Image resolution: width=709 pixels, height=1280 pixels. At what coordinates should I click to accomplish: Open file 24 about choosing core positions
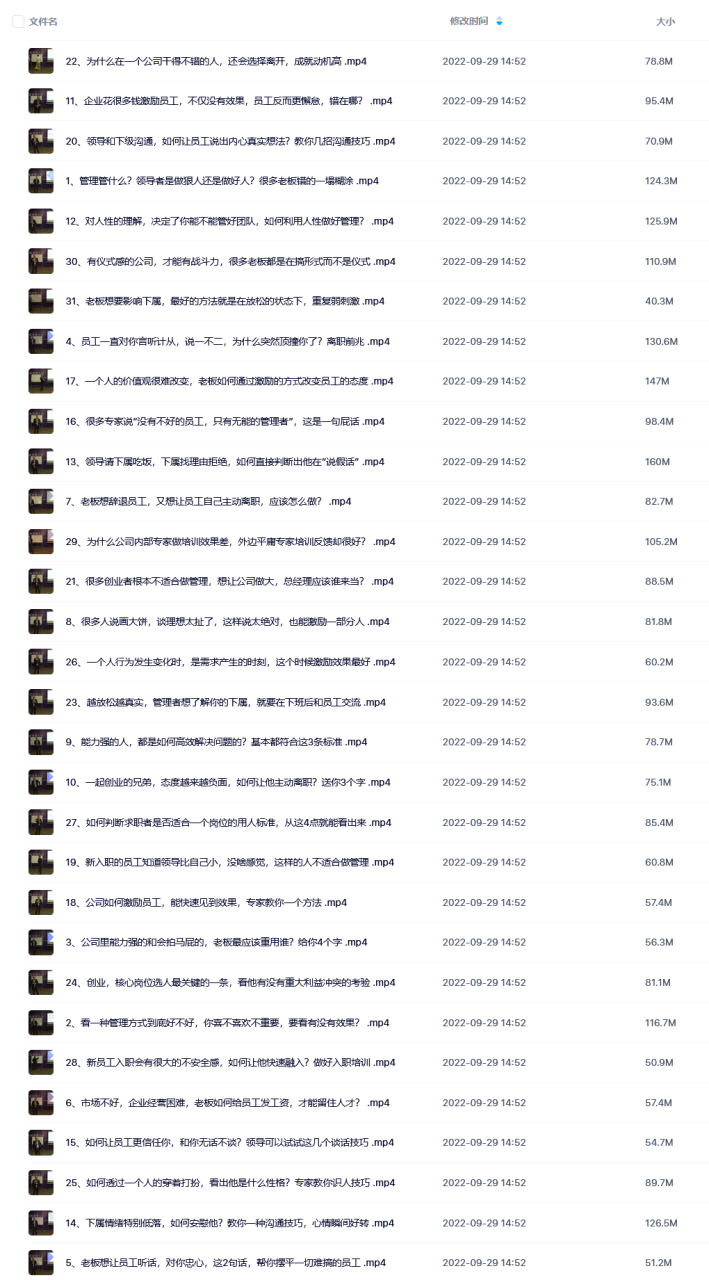pos(230,982)
